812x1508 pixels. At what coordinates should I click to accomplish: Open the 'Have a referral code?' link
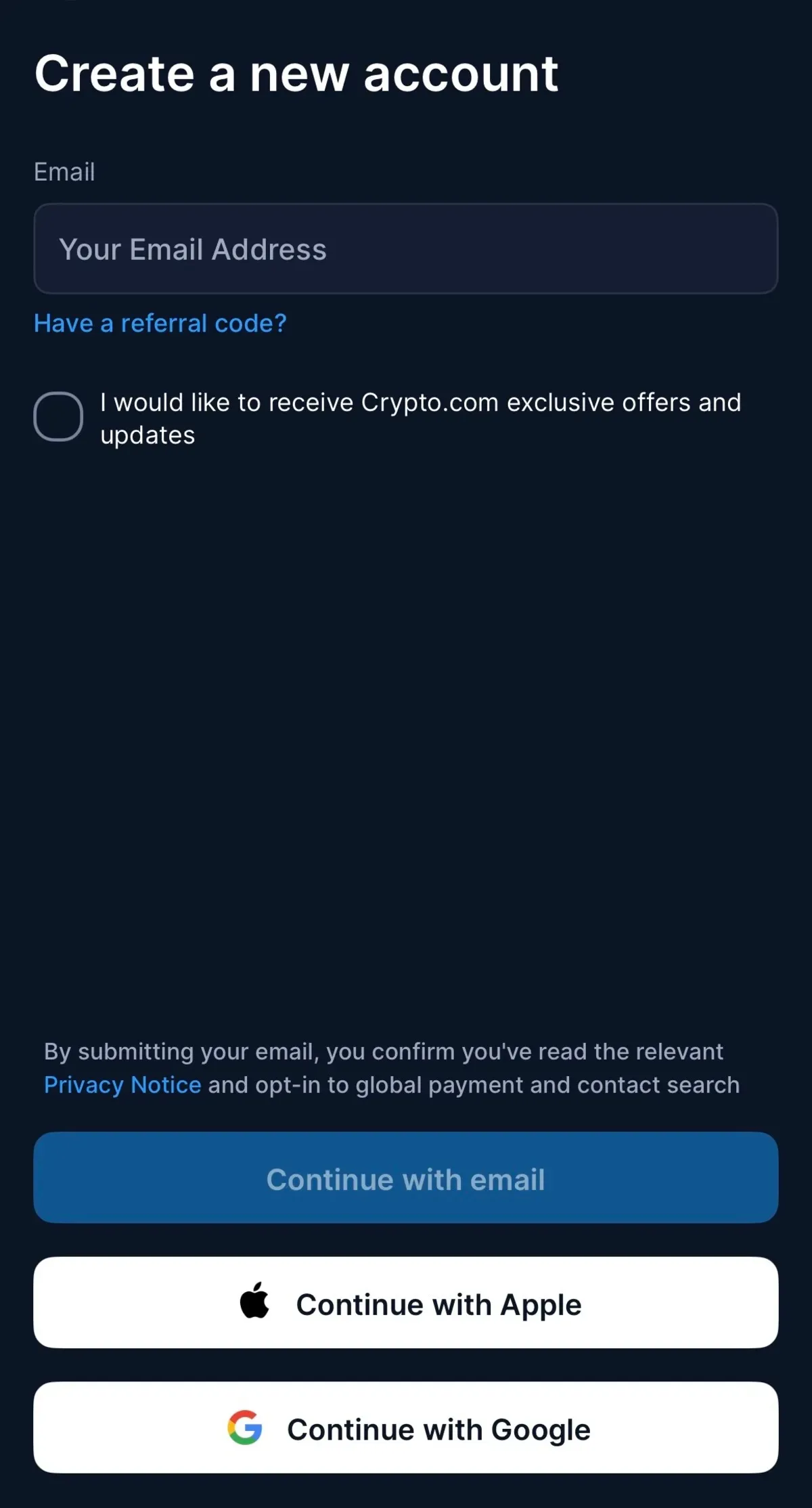click(160, 324)
